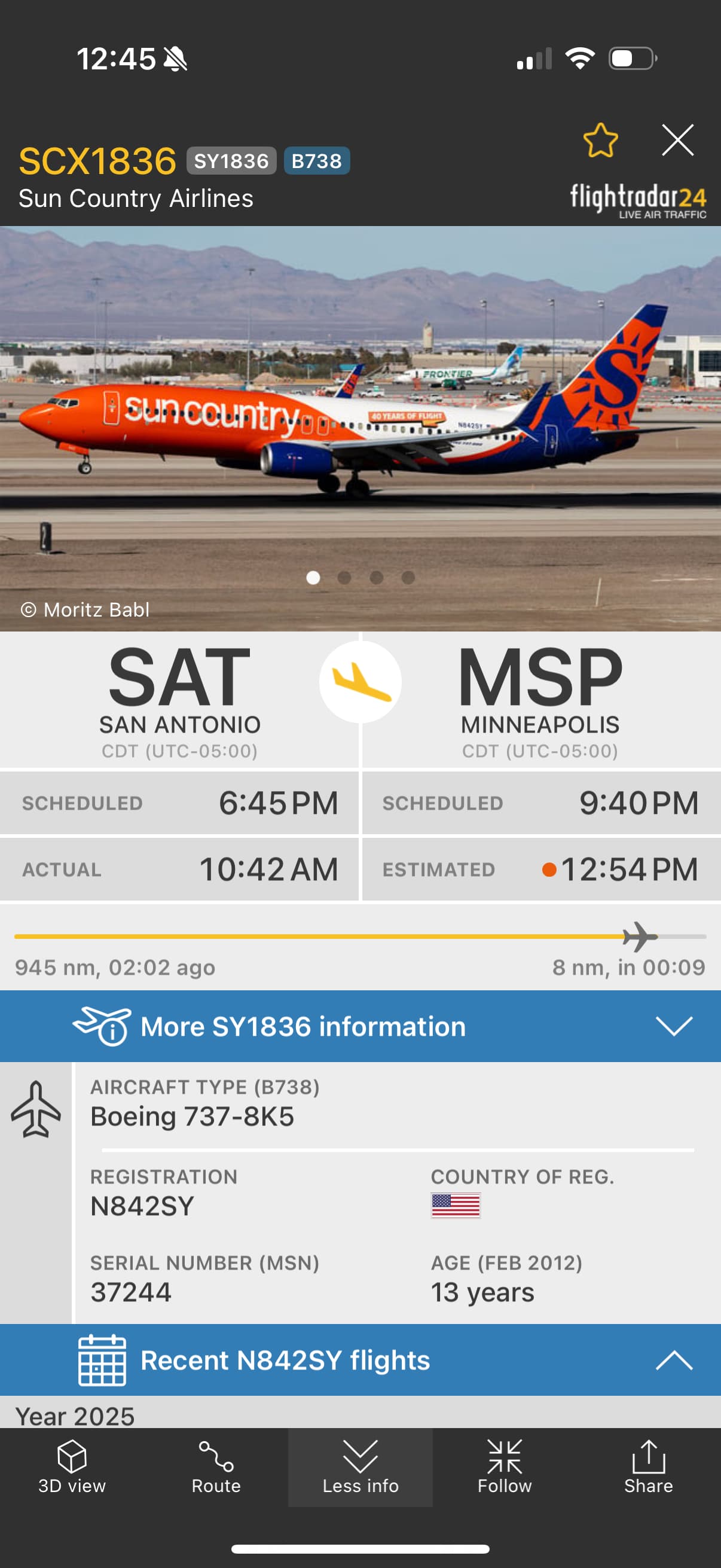Open 3D view of the flight
The width and height of the screenshot is (721, 1568).
[x=72, y=1467]
